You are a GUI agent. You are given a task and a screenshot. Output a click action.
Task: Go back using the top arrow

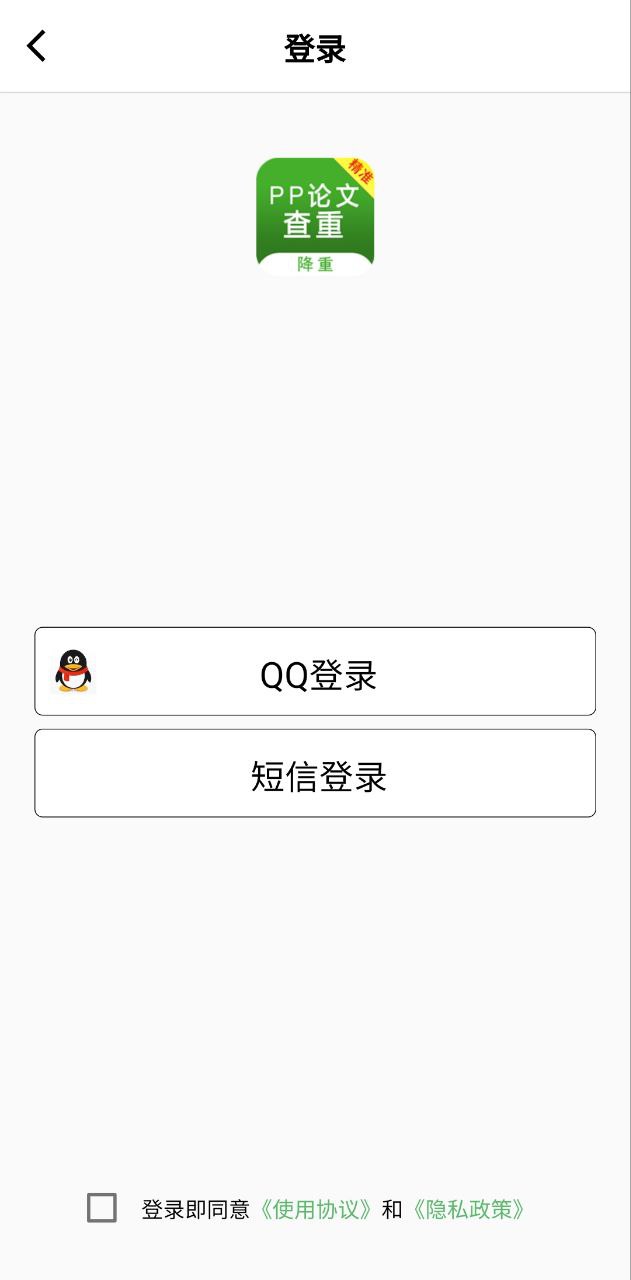[37, 46]
